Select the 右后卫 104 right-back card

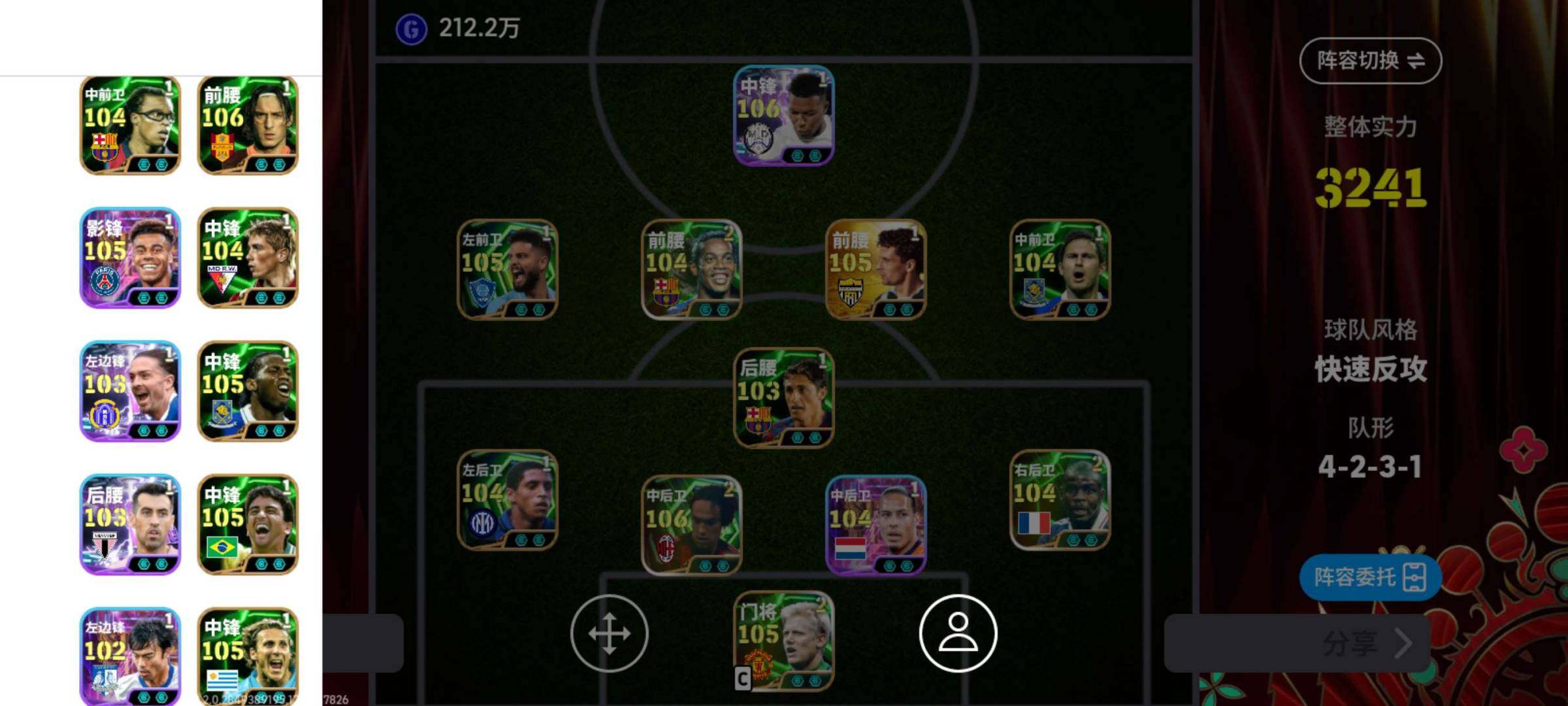click(1060, 499)
